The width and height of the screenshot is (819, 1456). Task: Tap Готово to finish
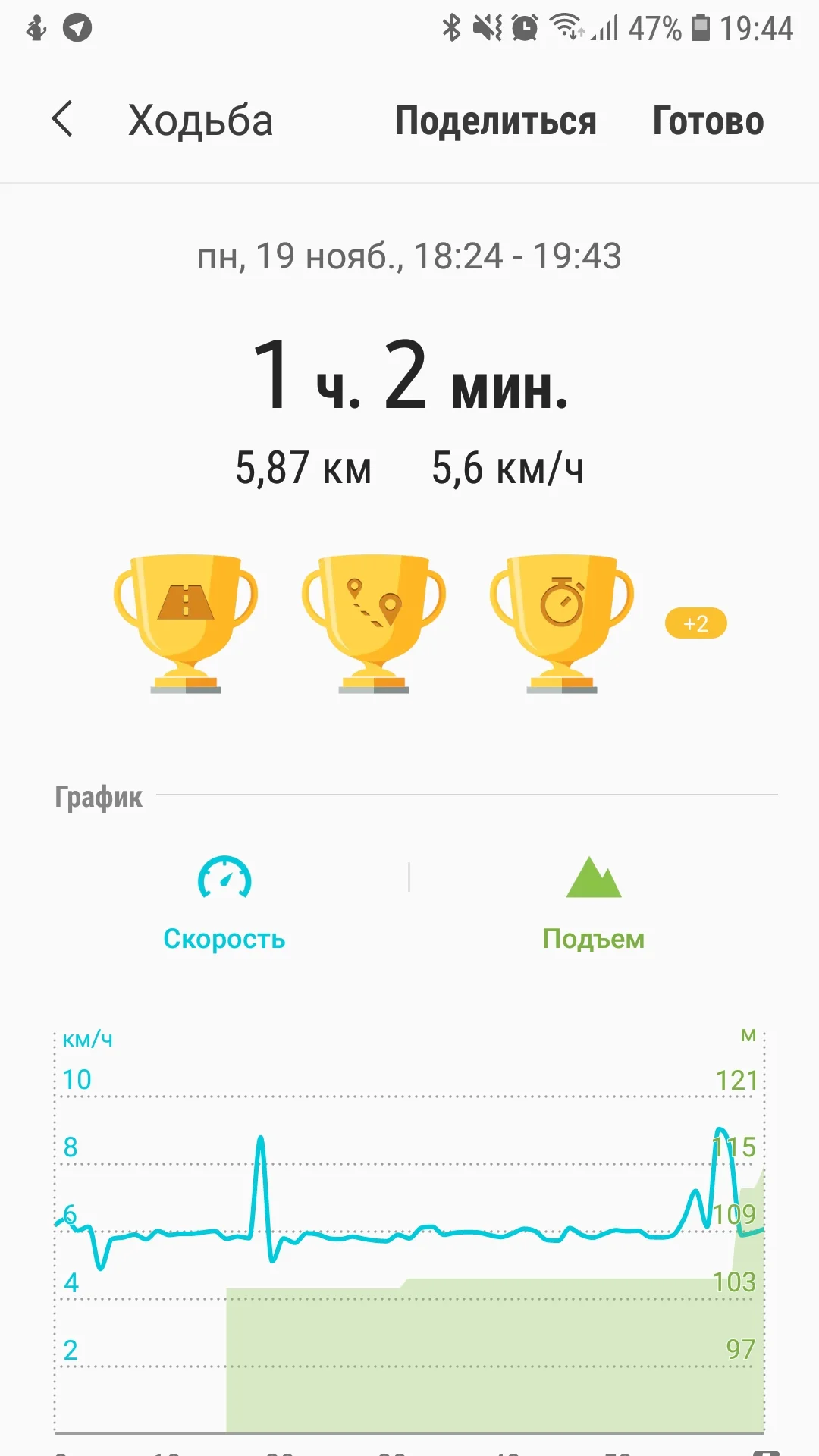(x=708, y=121)
